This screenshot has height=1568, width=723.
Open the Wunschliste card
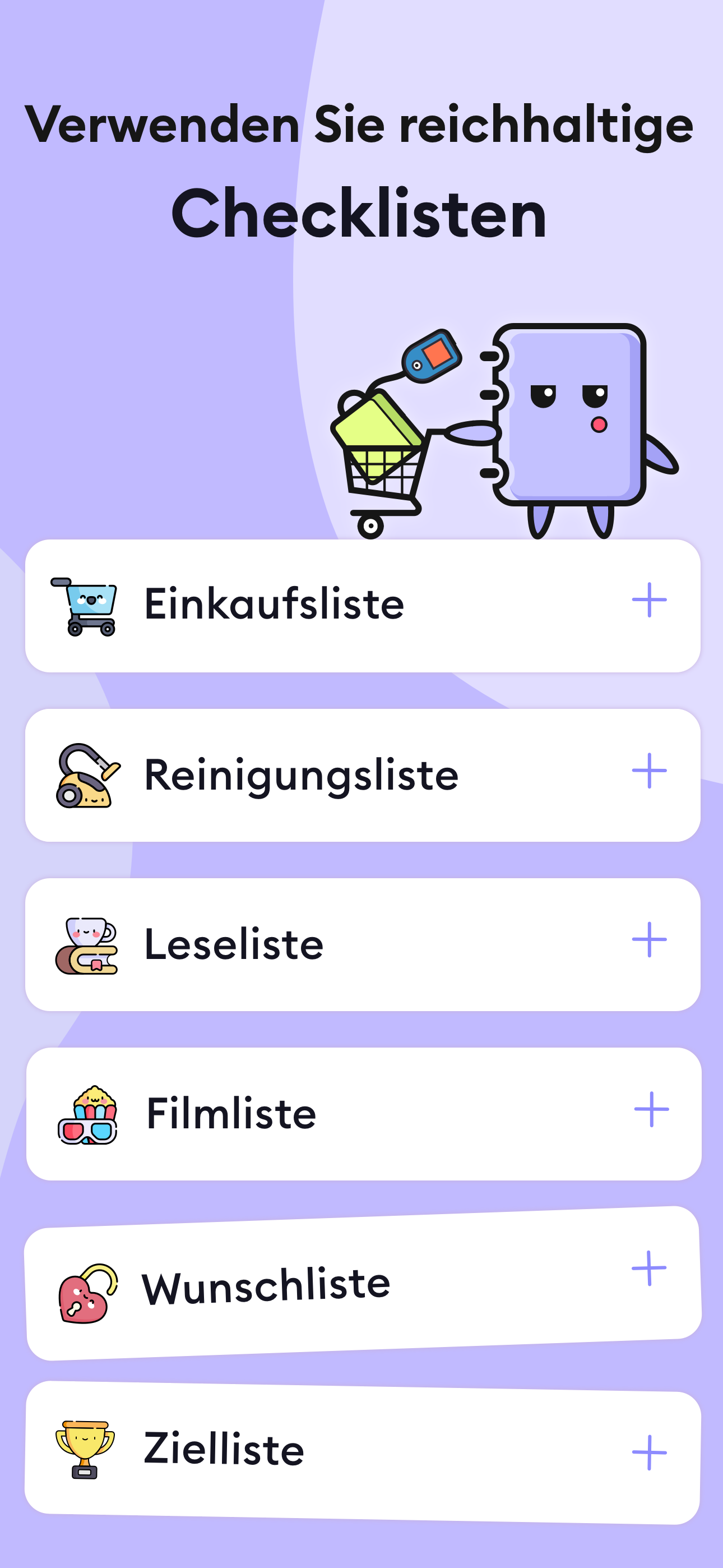(x=361, y=1284)
